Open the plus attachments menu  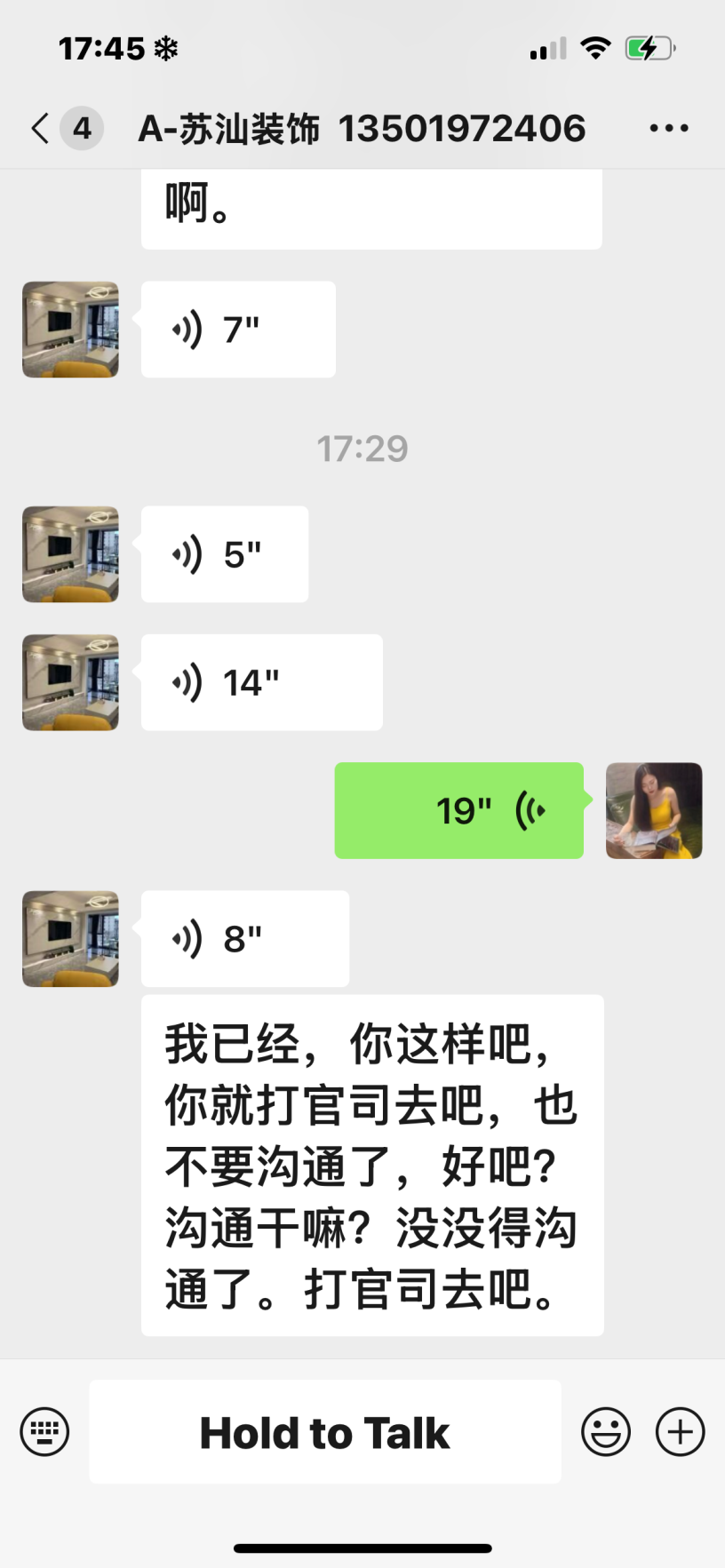tap(680, 1432)
